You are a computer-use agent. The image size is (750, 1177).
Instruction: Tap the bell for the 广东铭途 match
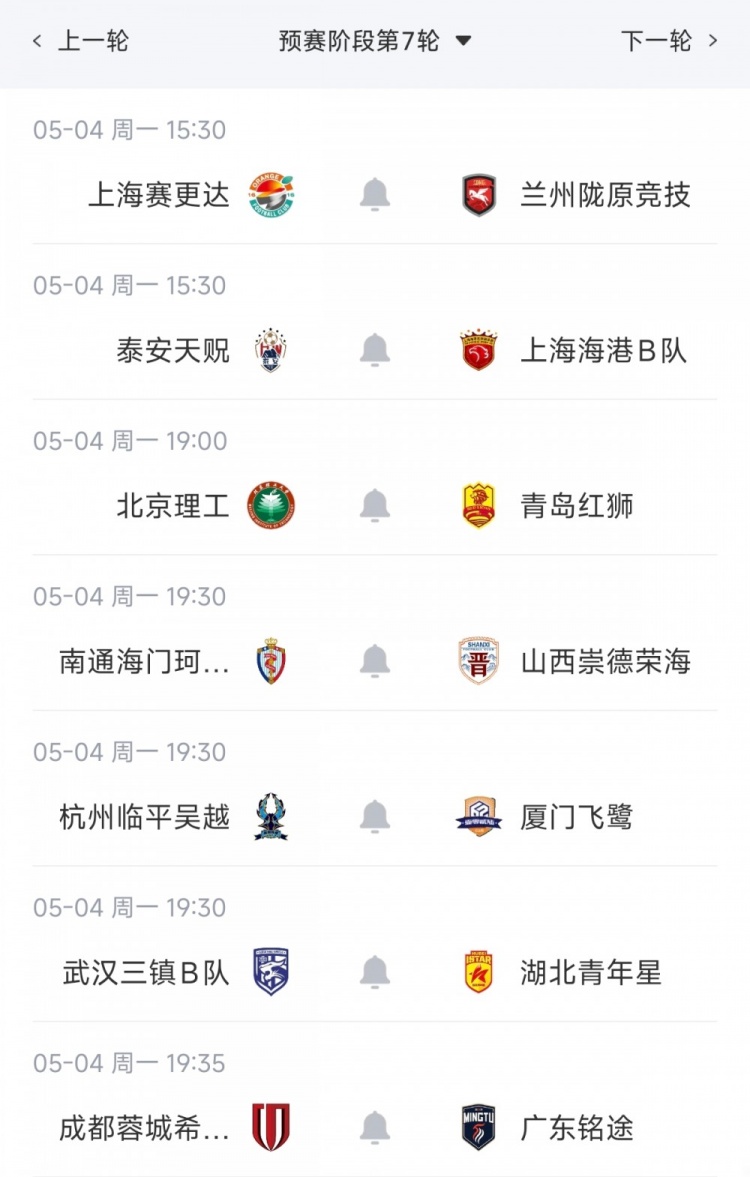coord(375,1128)
